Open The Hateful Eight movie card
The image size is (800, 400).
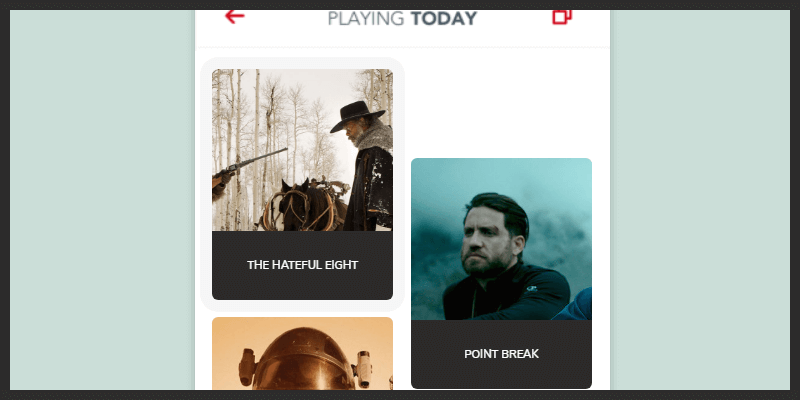(302, 185)
